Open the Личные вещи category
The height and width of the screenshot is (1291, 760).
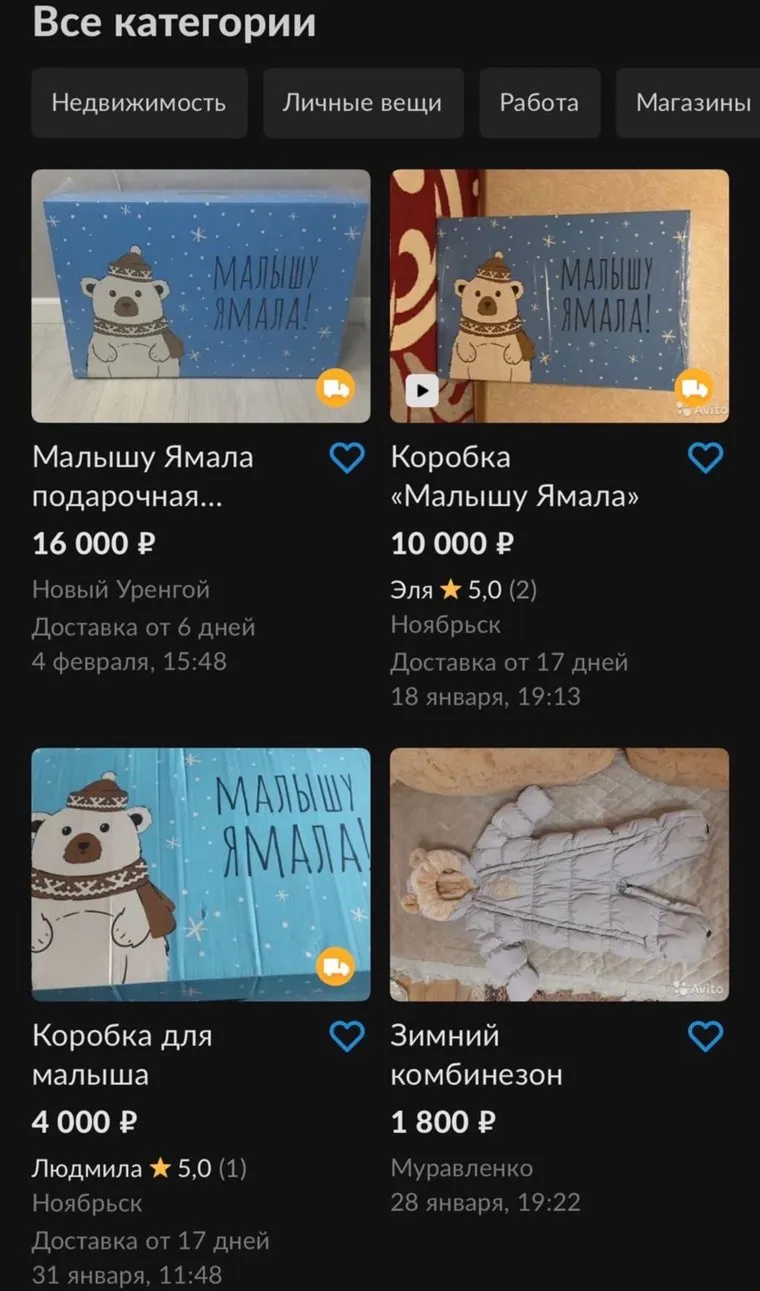pyautogui.click(x=362, y=103)
